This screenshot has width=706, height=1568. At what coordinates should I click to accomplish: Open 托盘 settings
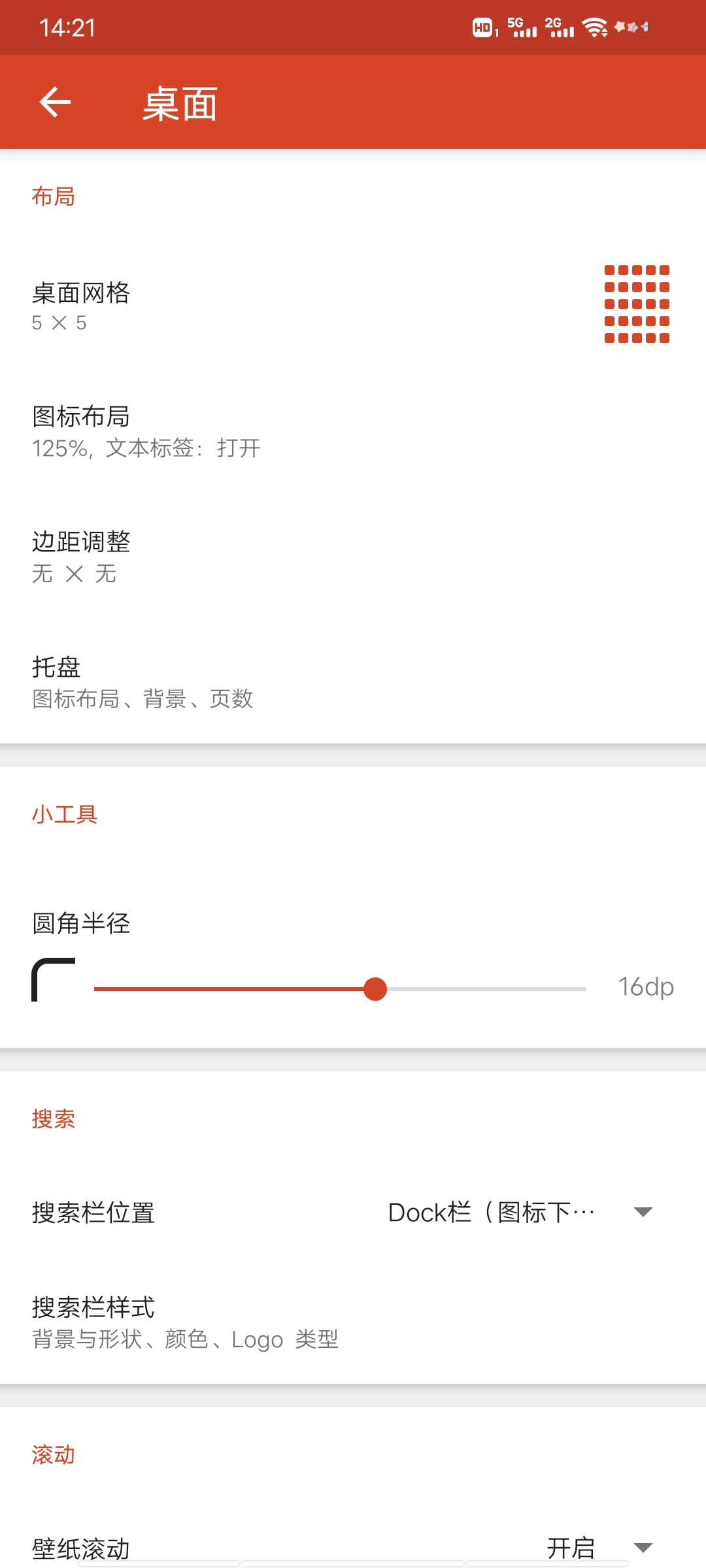coord(353,681)
